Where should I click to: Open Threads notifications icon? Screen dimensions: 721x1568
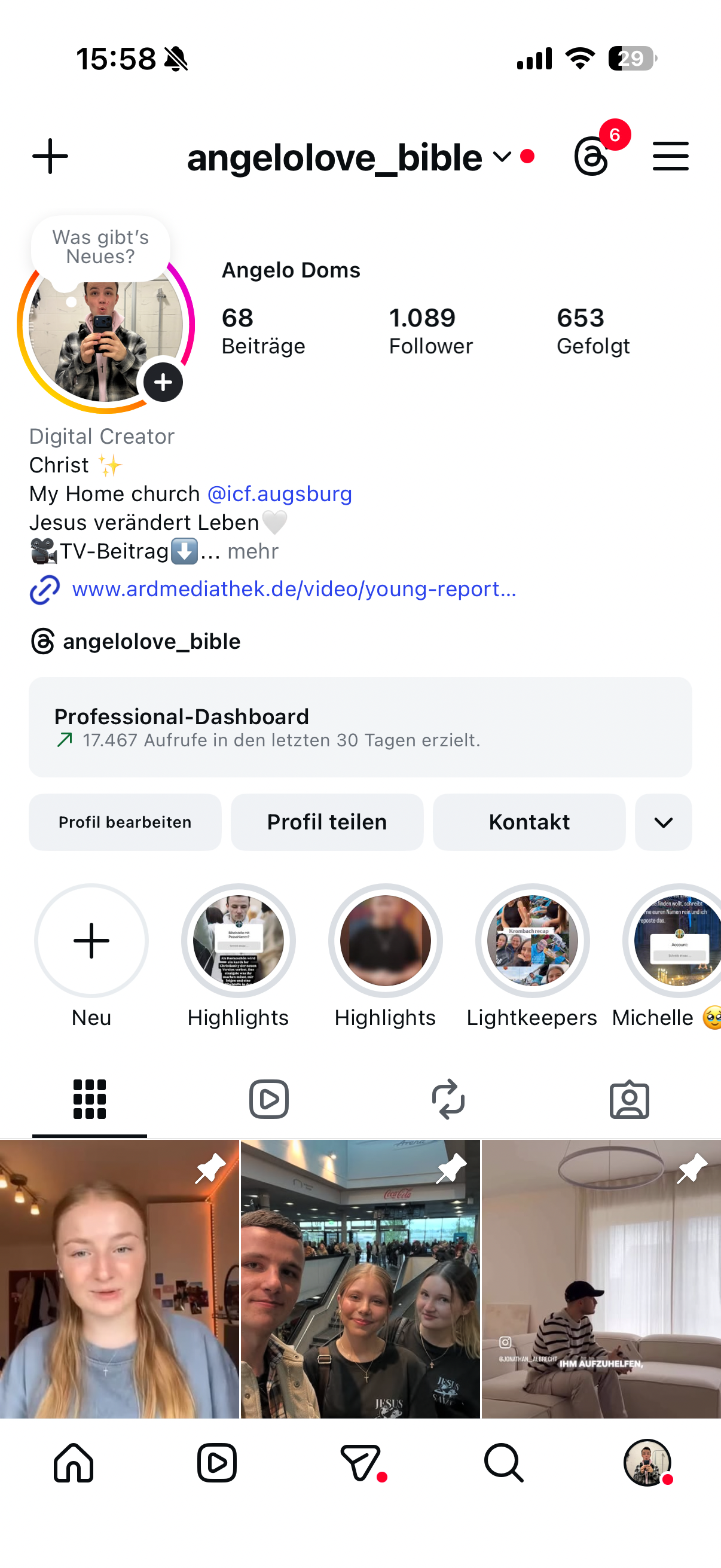pos(592,157)
